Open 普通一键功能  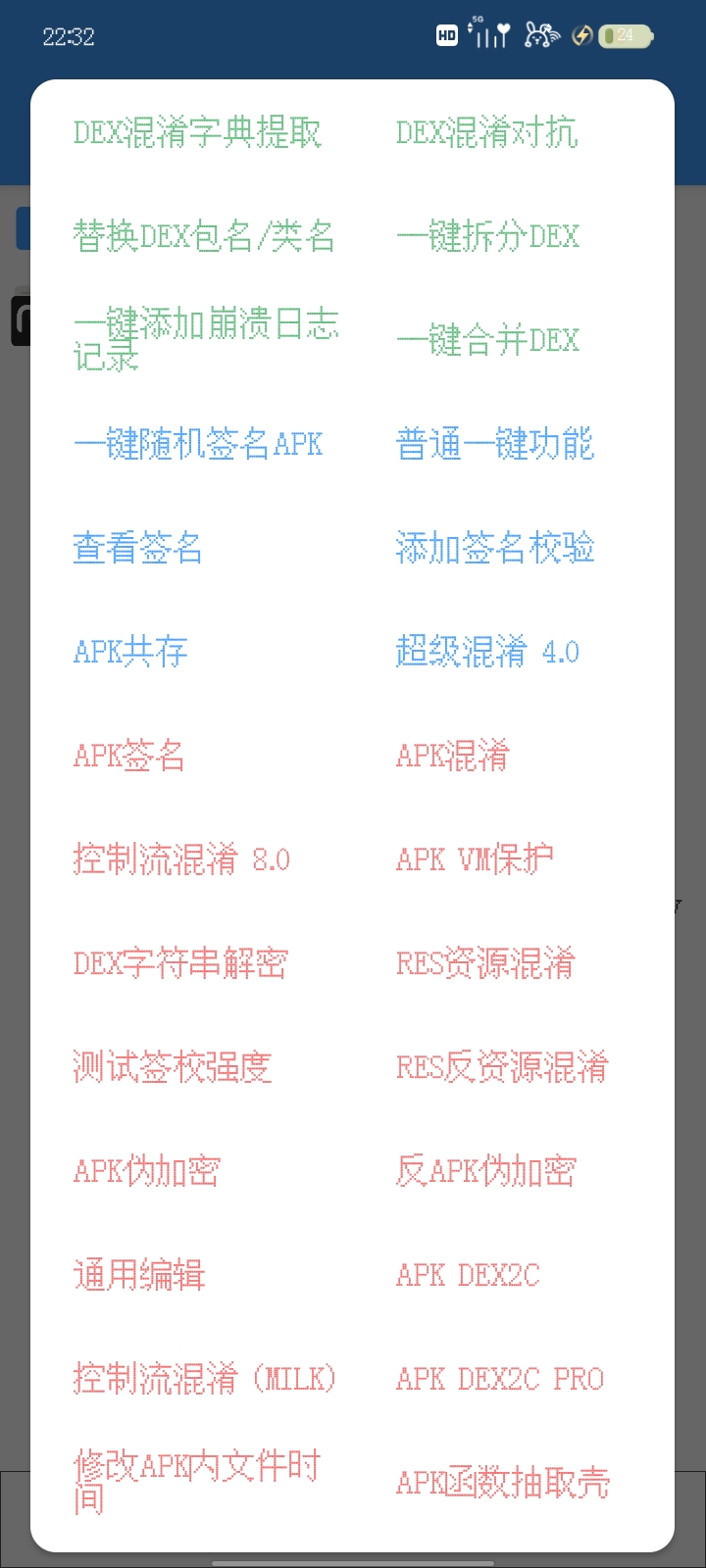coord(495,444)
